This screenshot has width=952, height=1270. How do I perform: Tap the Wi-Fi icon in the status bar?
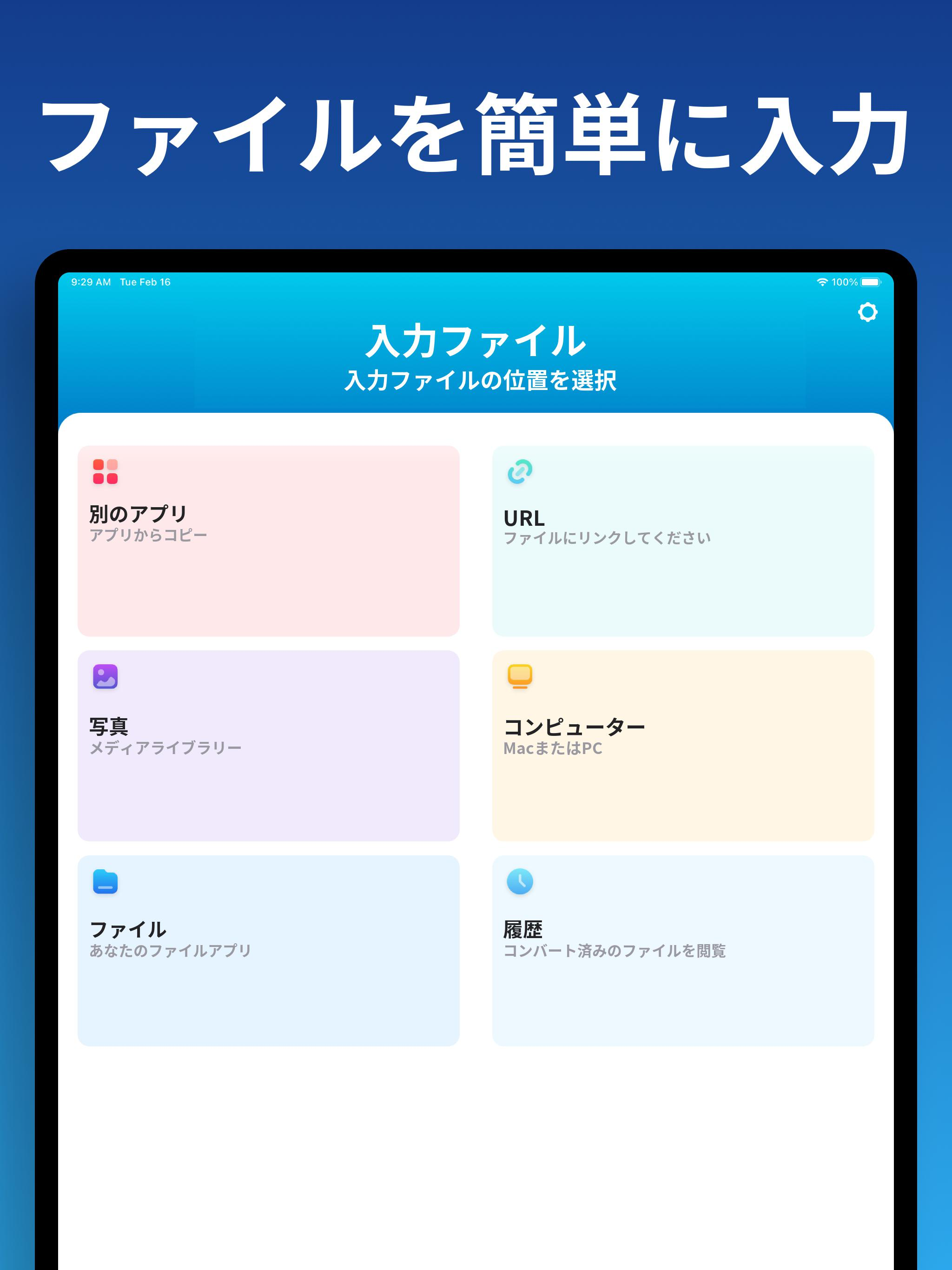click(x=822, y=282)
